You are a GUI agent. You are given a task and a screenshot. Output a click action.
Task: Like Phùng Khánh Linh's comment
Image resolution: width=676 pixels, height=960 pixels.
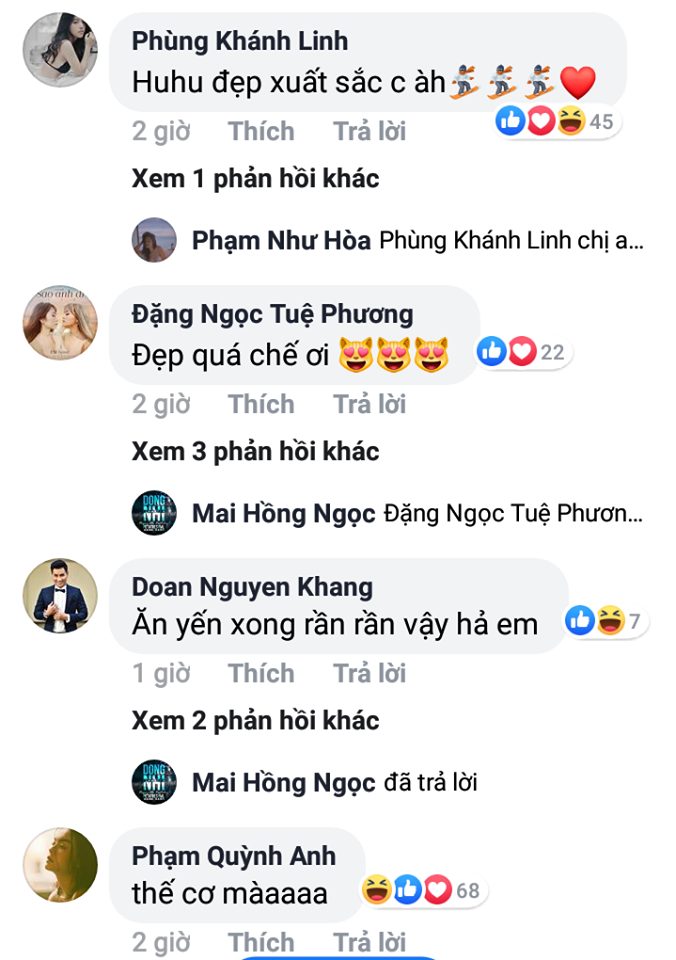tap(261, 131)
